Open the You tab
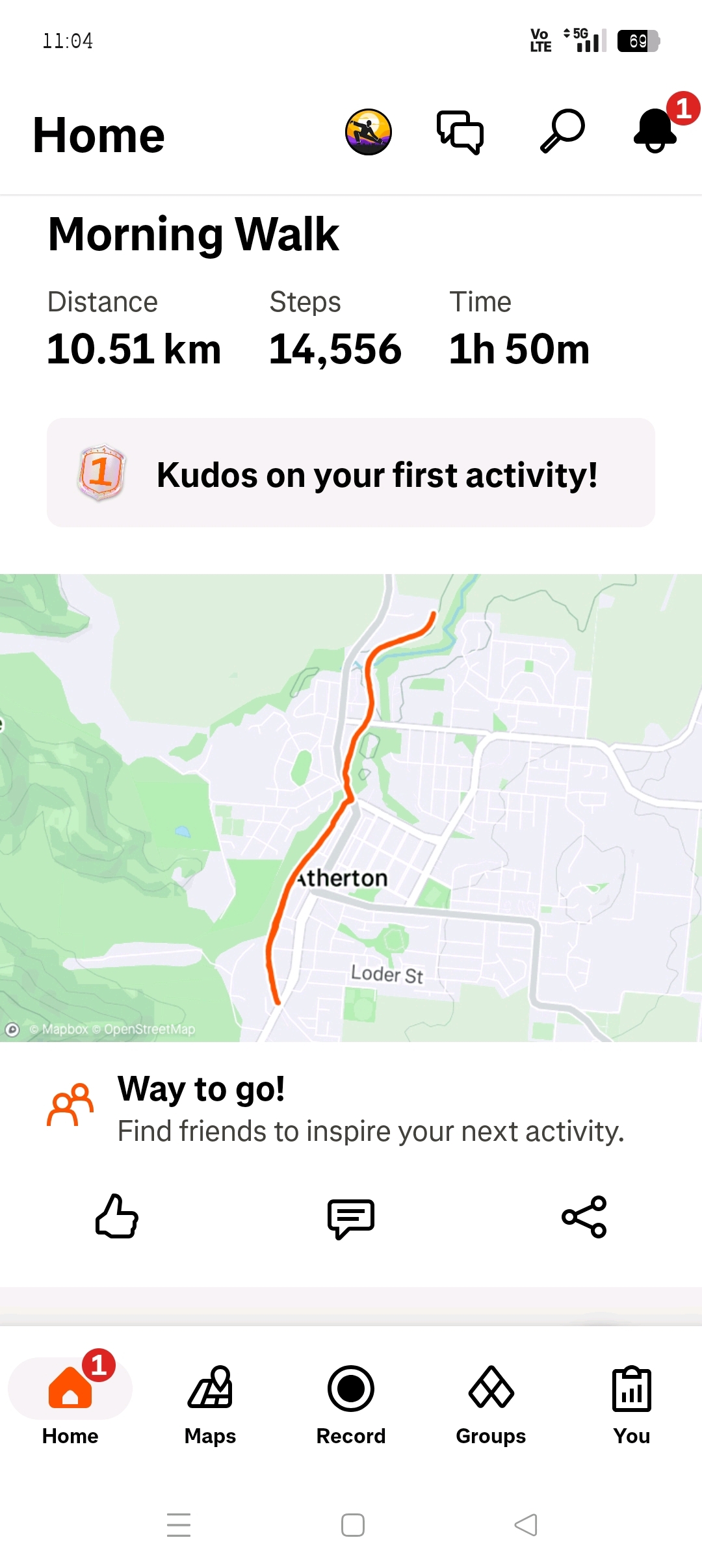 632,1404
